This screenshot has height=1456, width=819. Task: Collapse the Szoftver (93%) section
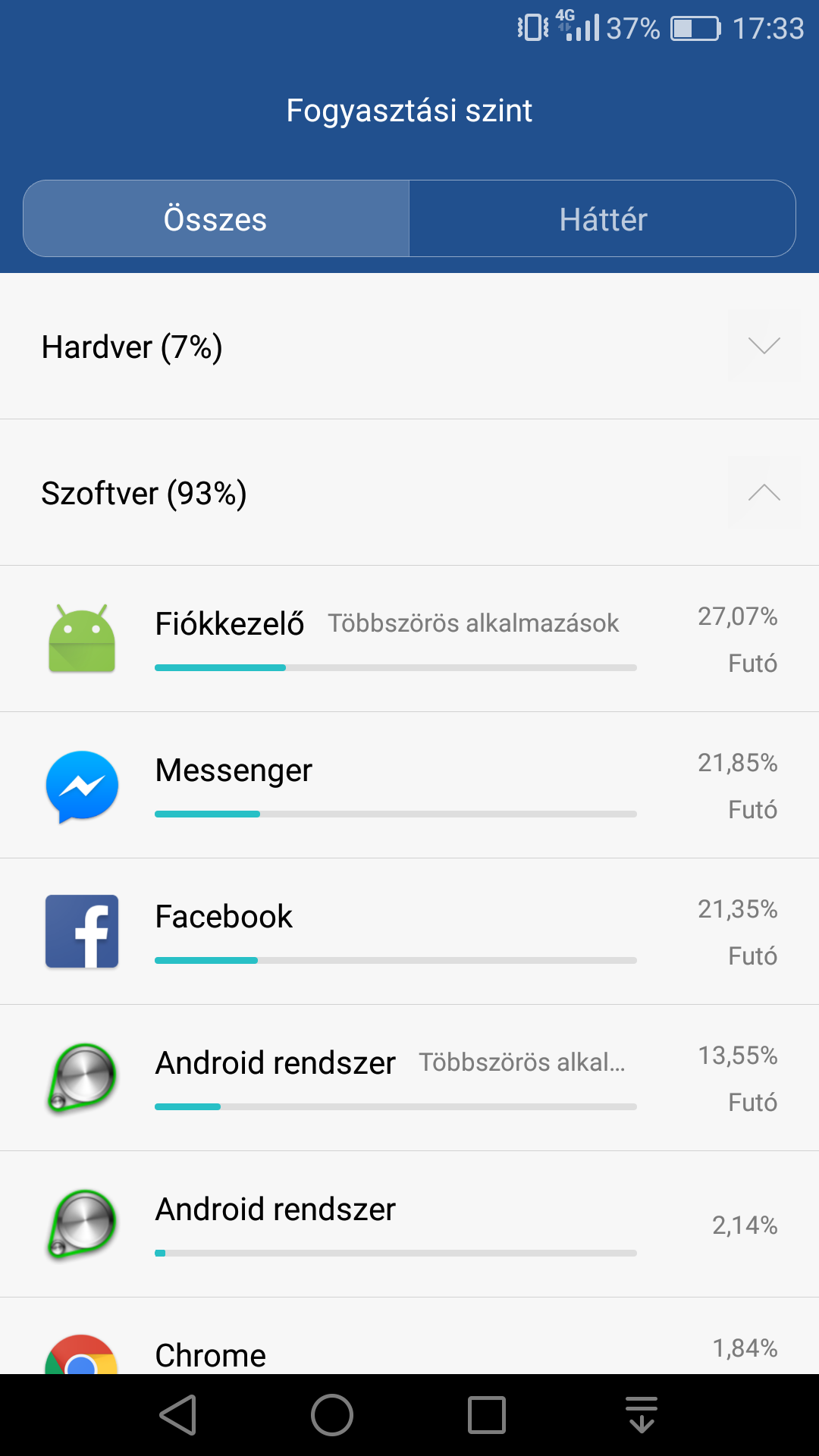409,493
